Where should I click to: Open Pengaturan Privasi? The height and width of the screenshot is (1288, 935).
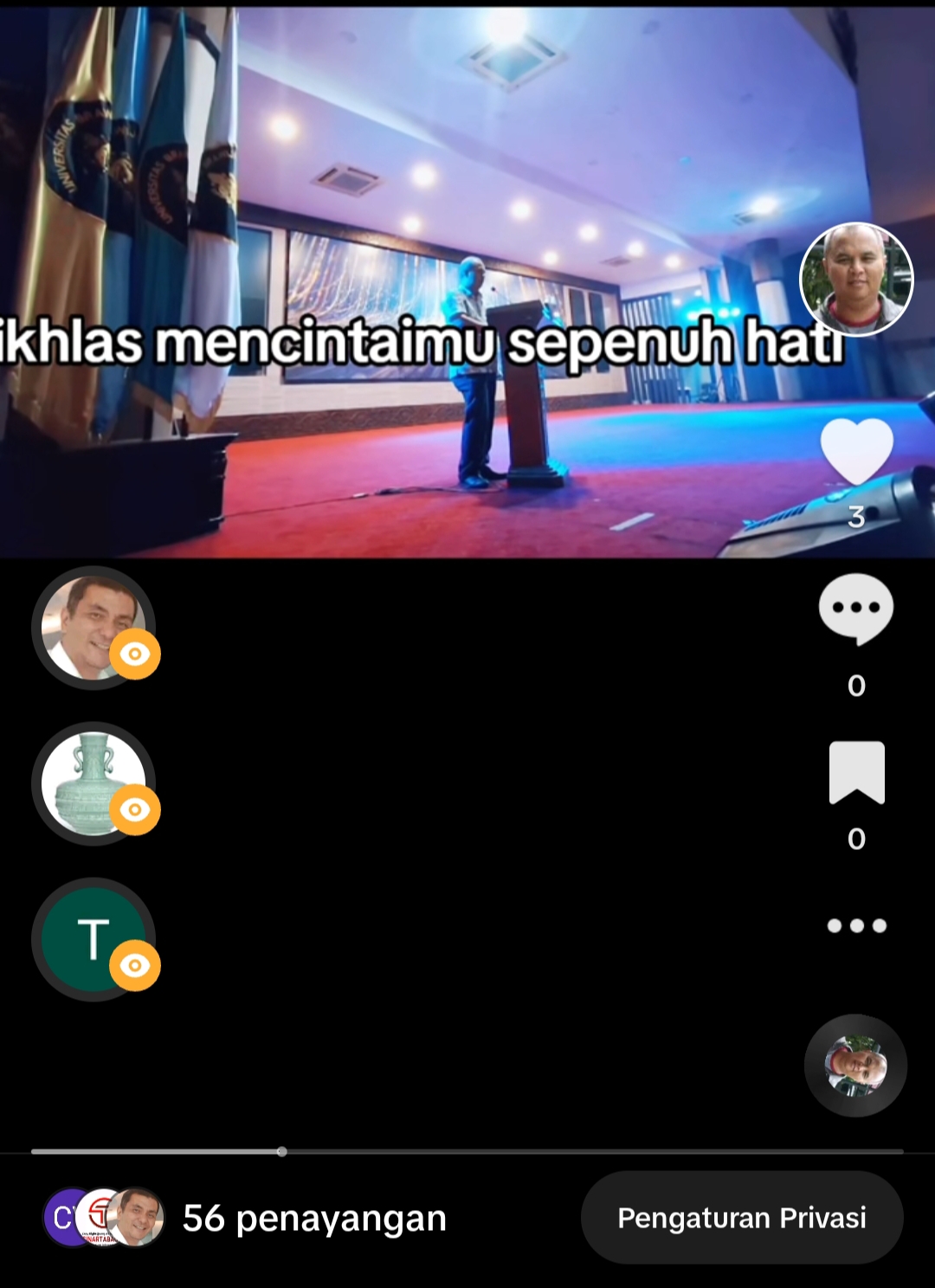(742, 1218)
